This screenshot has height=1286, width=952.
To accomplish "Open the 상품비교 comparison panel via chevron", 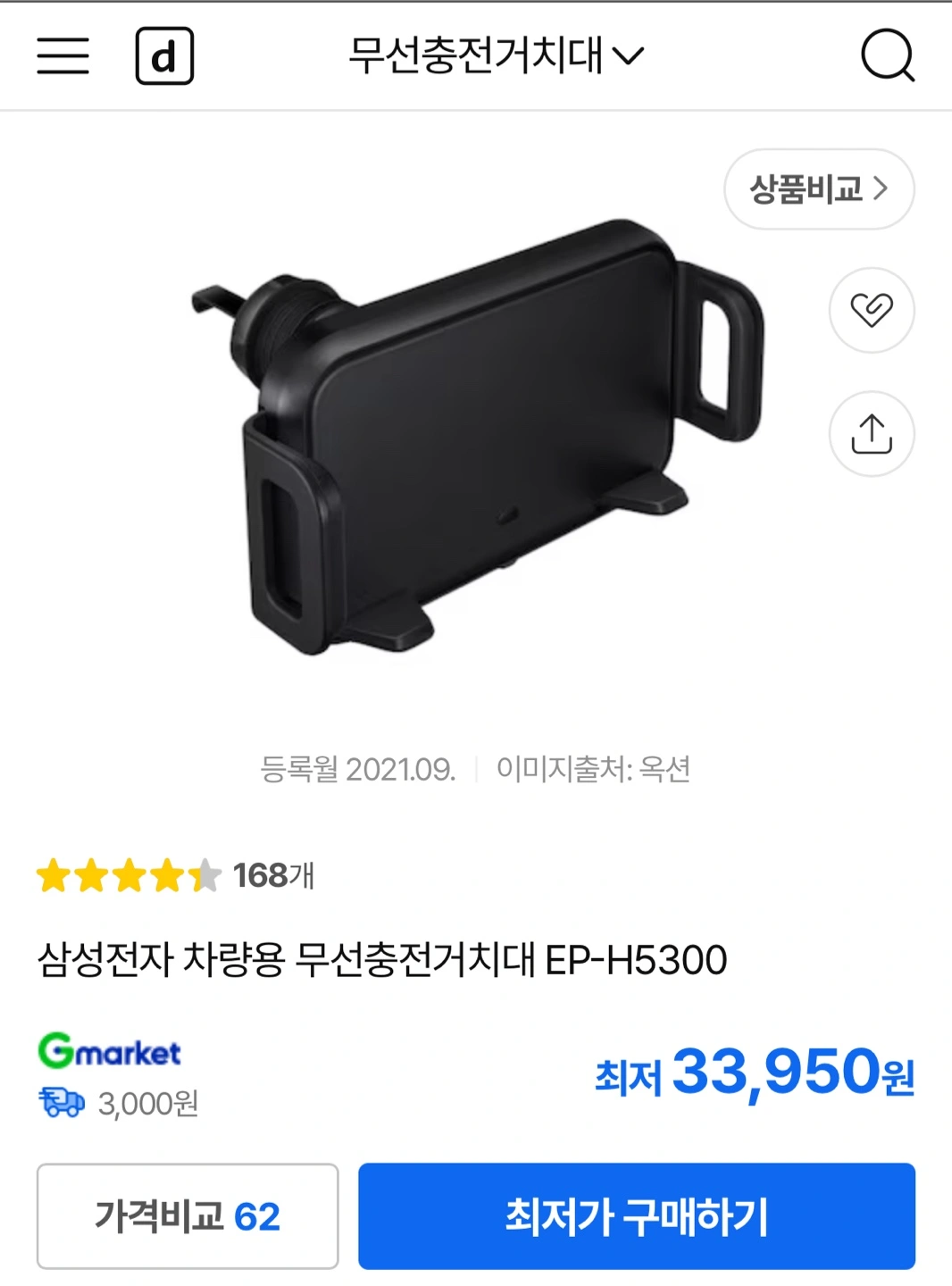I will point(882,189).
